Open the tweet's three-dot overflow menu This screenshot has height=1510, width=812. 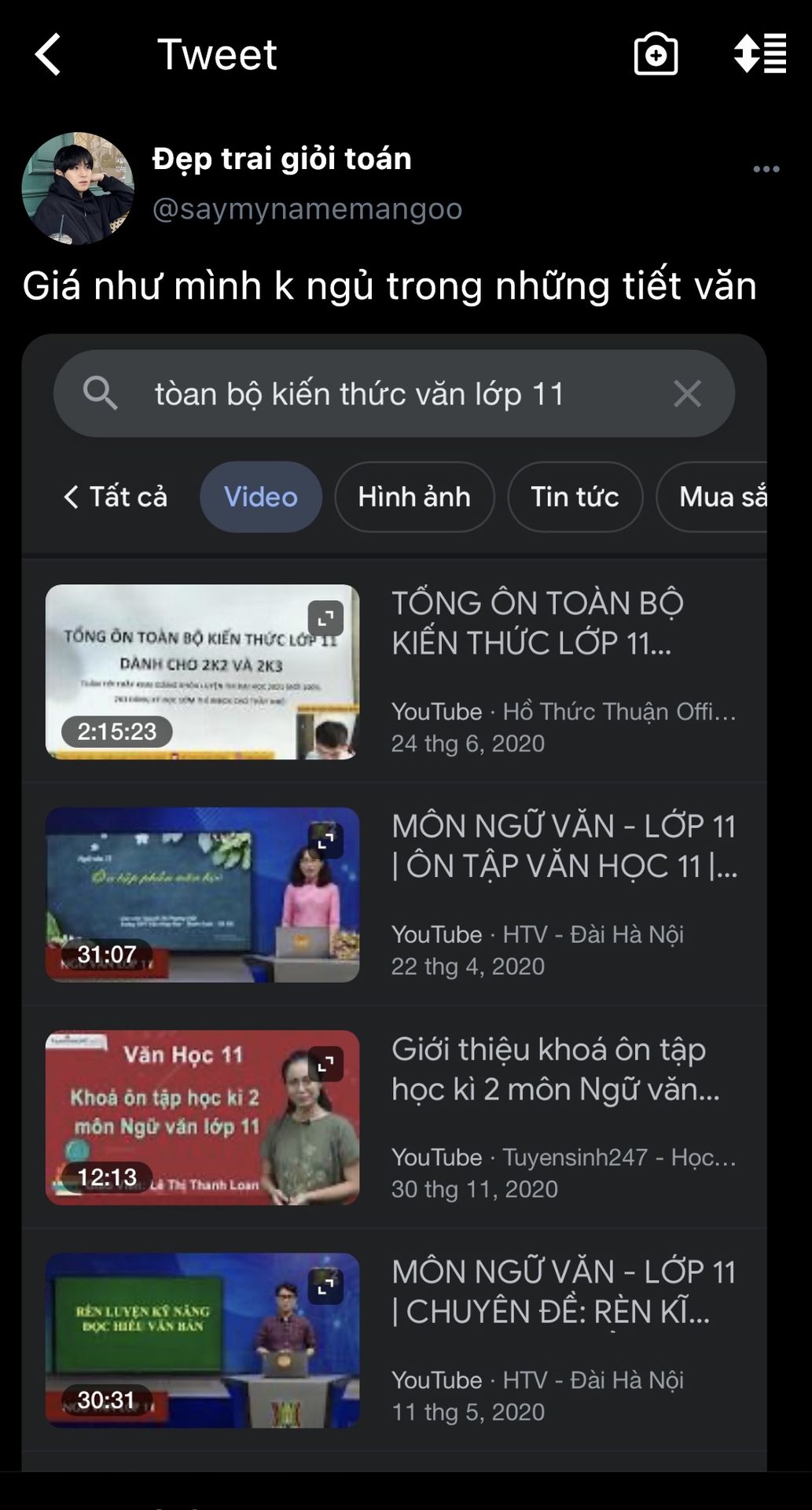(x=766, y=169)
